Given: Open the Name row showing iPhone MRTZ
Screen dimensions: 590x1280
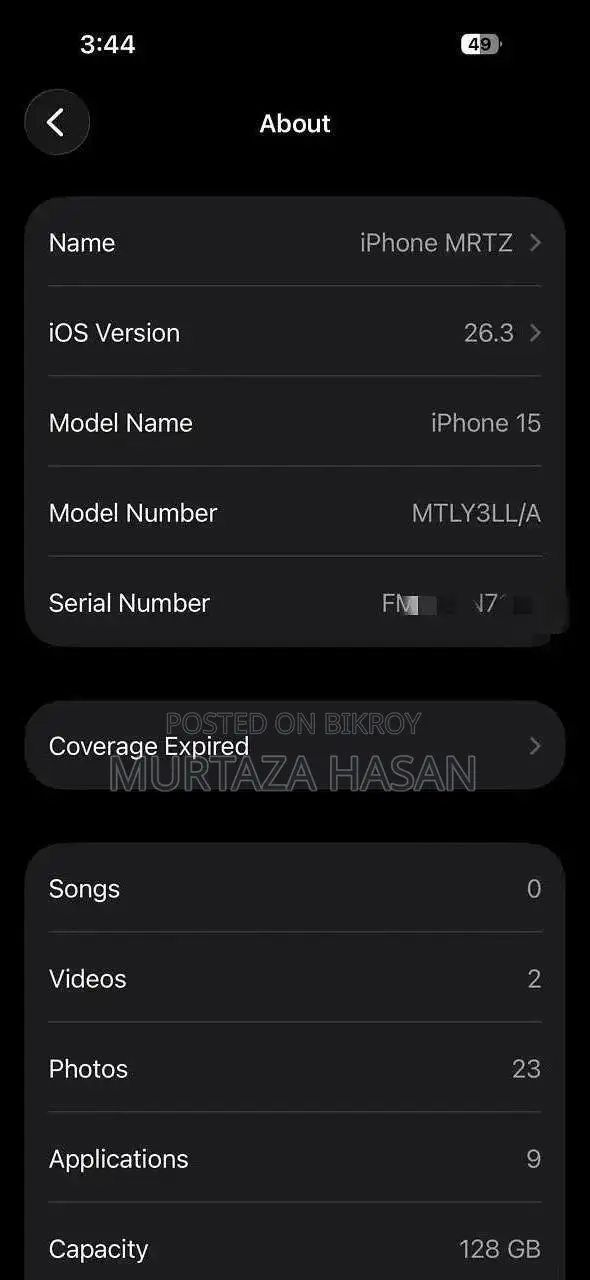Looking at the screenshot, I should pyautogui.click(x=295, y=242).
